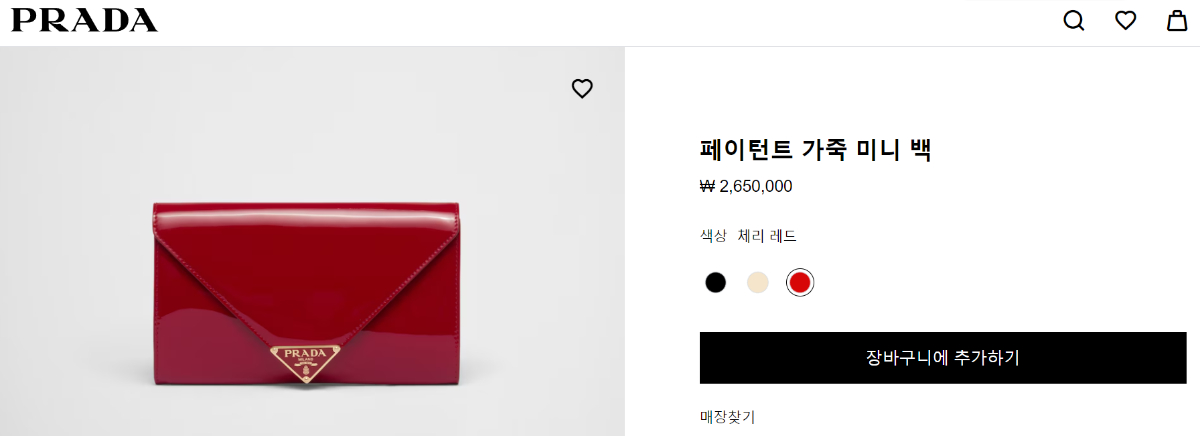Select the black color swatch

click(x=715, y=282)
